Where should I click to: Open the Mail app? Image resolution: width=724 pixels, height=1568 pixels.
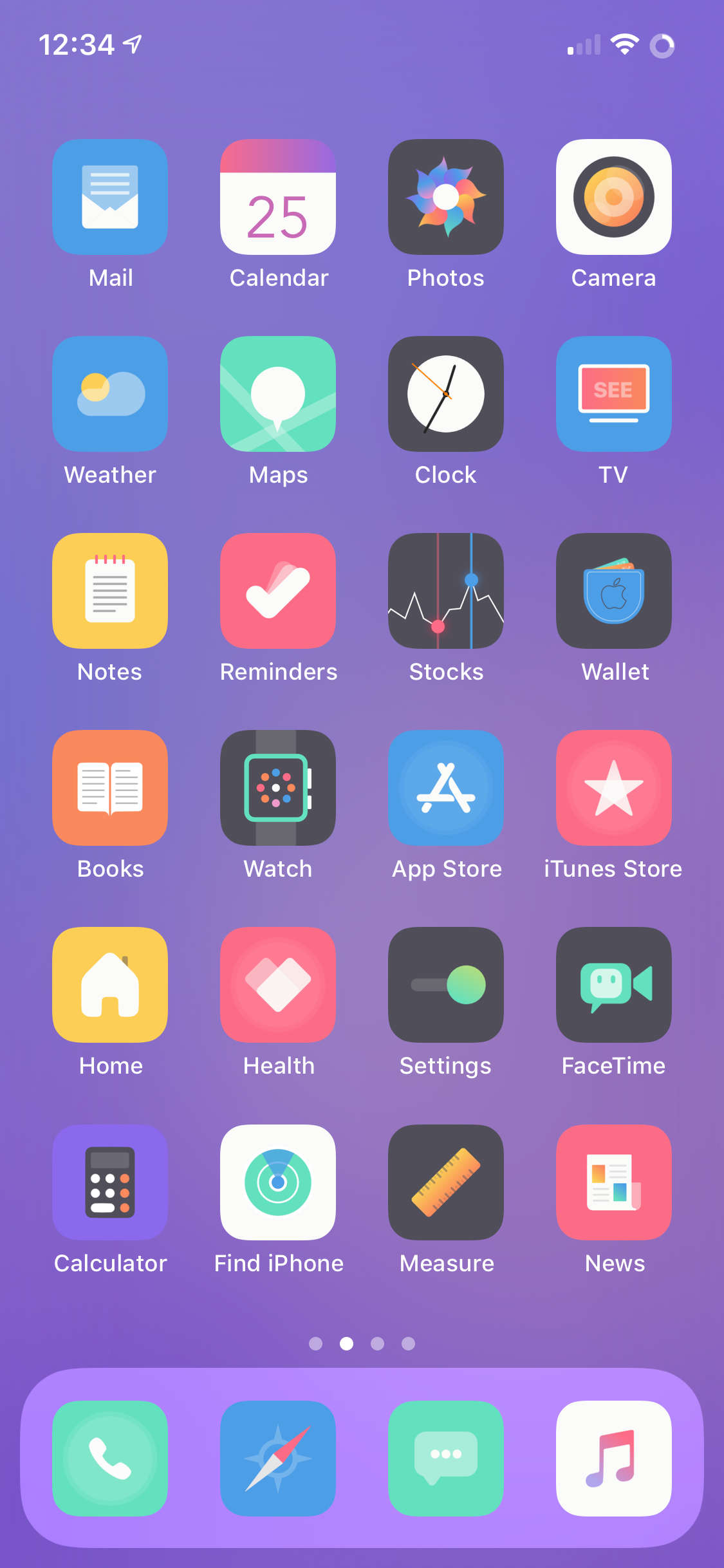(x=110, y=197)
